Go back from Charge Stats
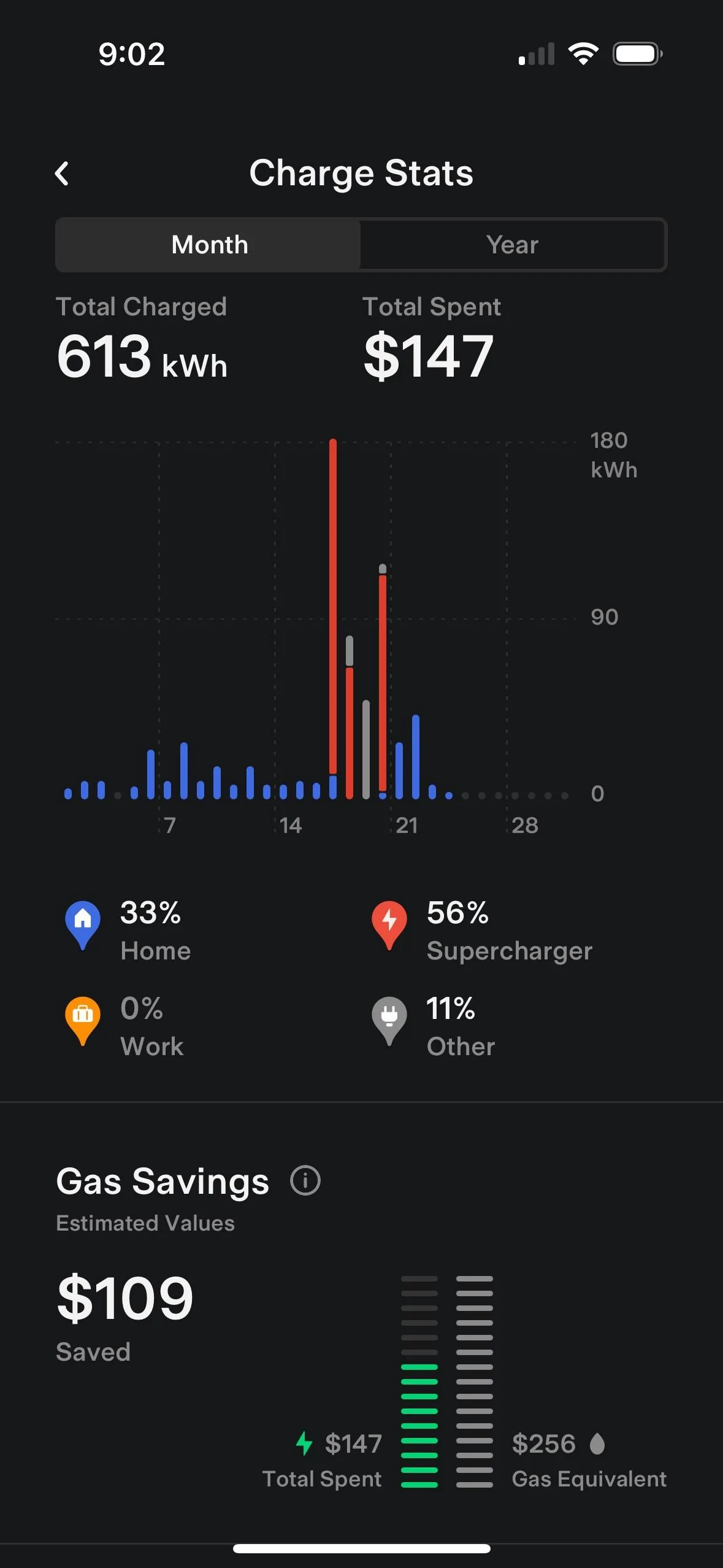The image size is (723, 1568). pyautogui.click(x=62, y=174)
